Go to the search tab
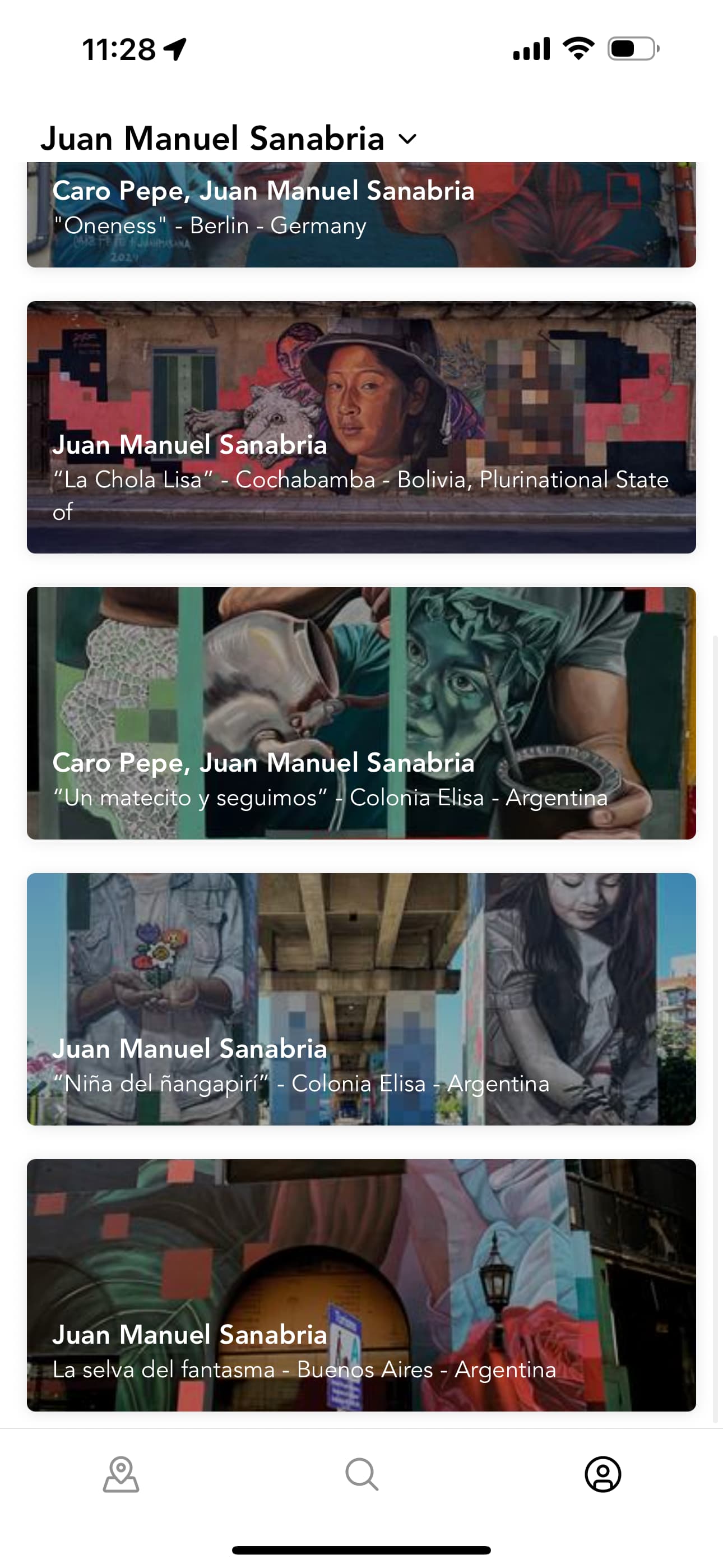The image size is (723, 1568). point(361,1474)
